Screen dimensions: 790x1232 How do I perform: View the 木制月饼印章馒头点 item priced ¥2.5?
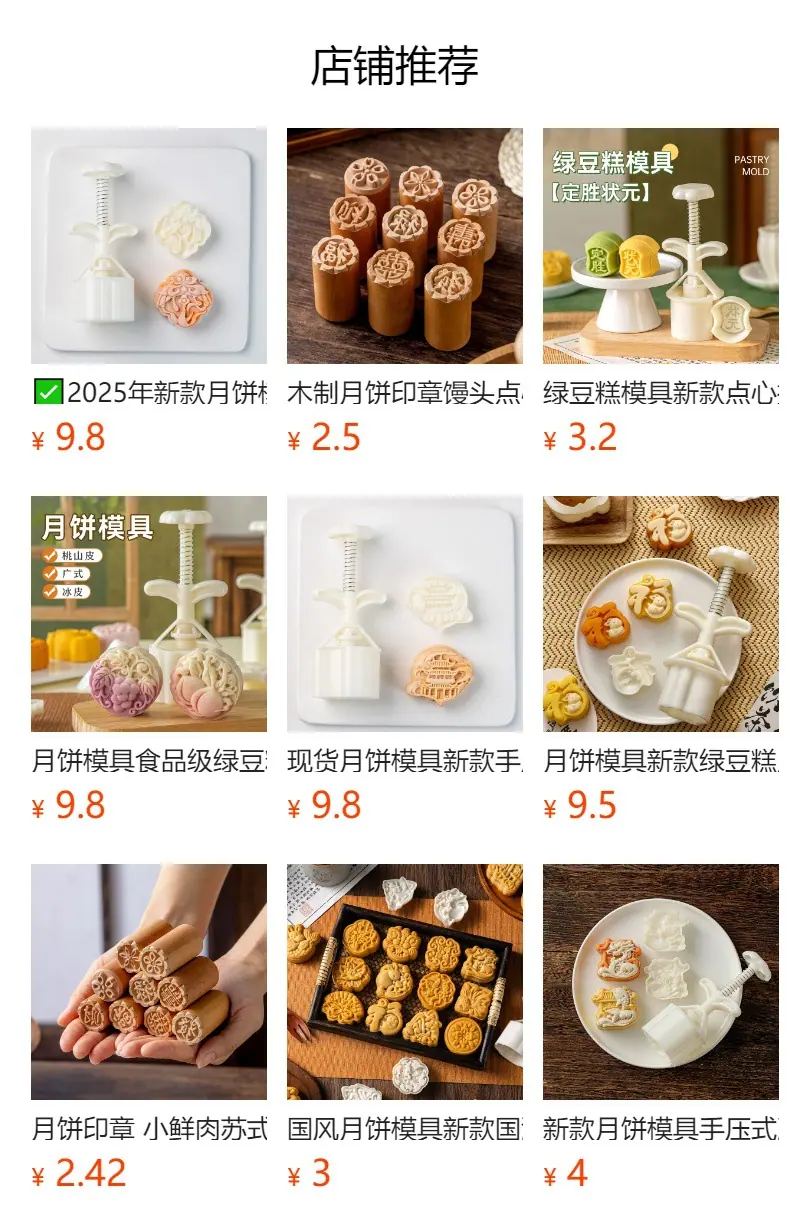pyautogui.click(x=405, y=292)
